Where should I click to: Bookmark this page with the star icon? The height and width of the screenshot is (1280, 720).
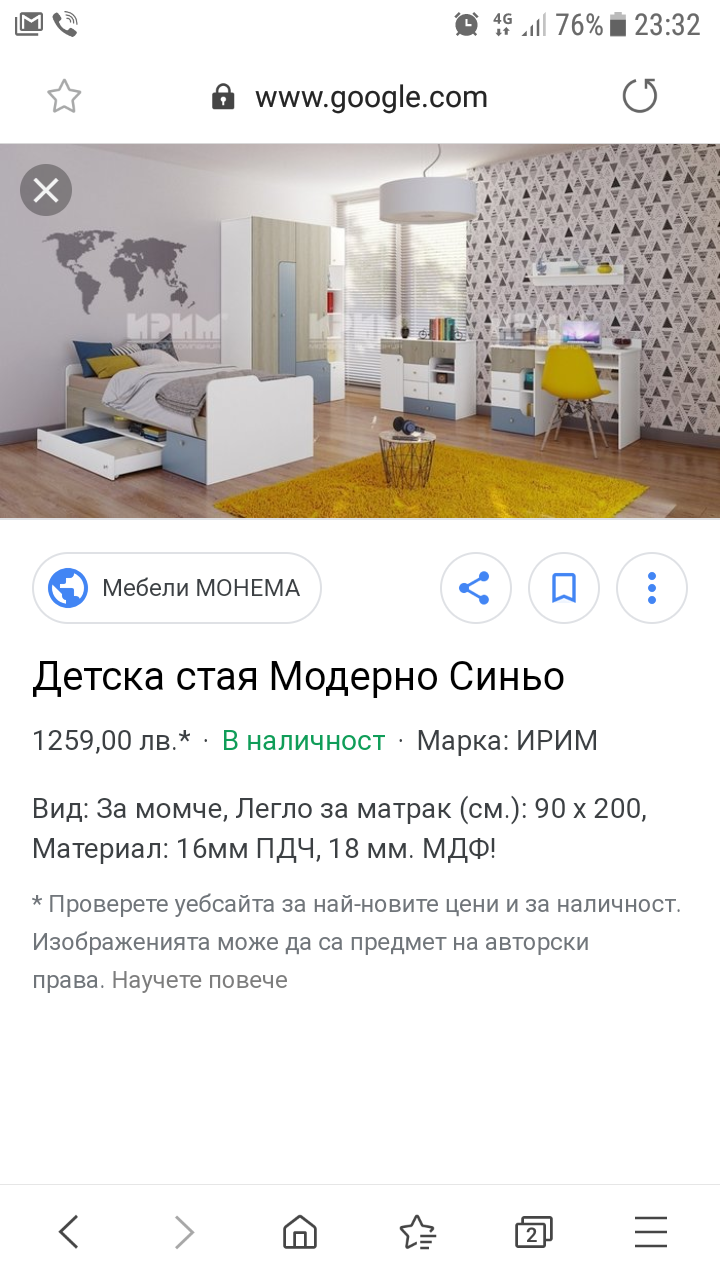tap(64, 97)
